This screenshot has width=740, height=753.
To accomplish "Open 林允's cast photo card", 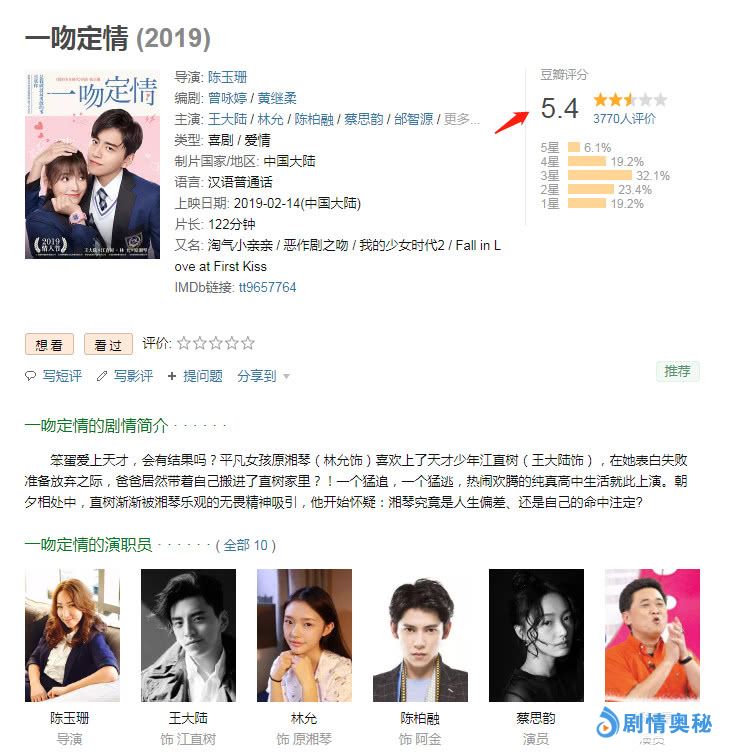I will coord(304,635).
